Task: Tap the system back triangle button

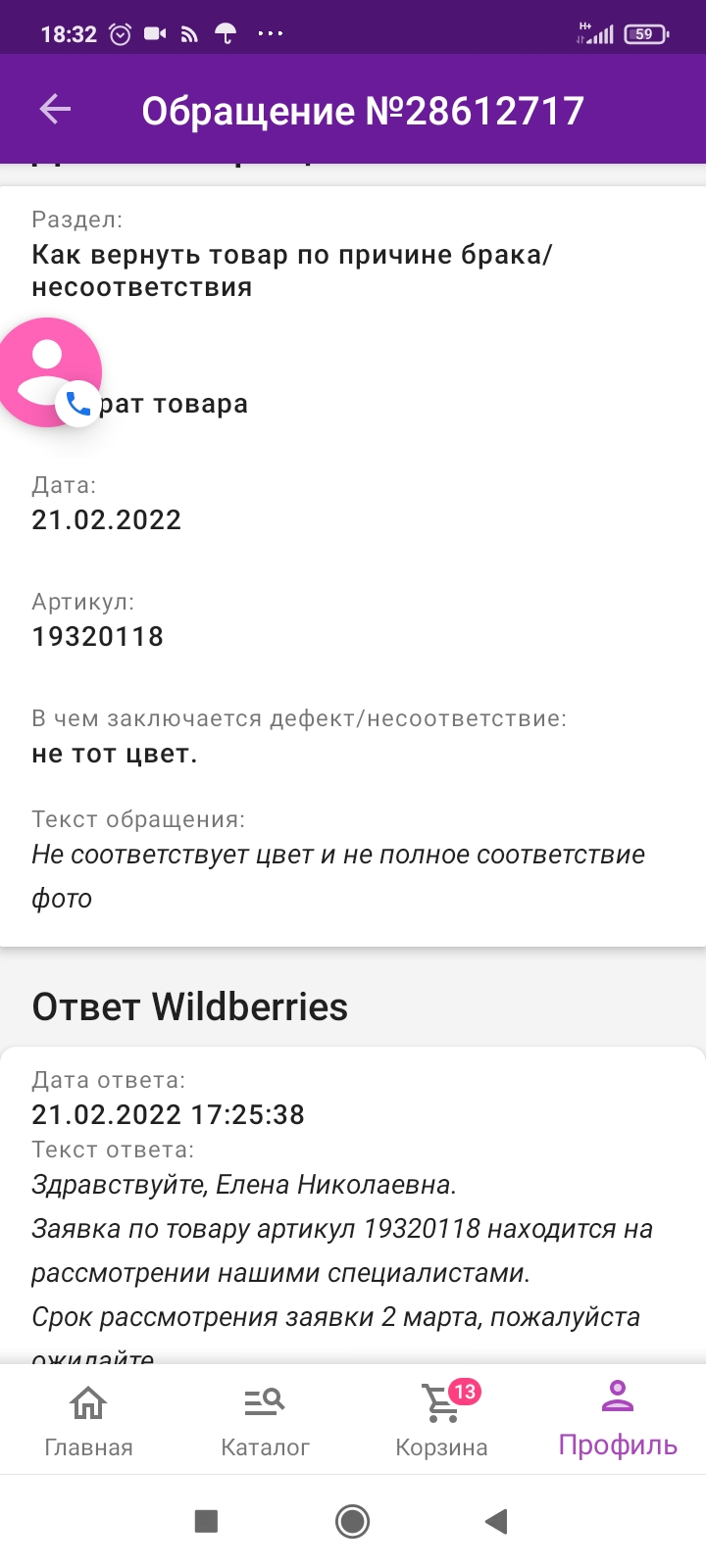Action: [x=496, y=1521]
